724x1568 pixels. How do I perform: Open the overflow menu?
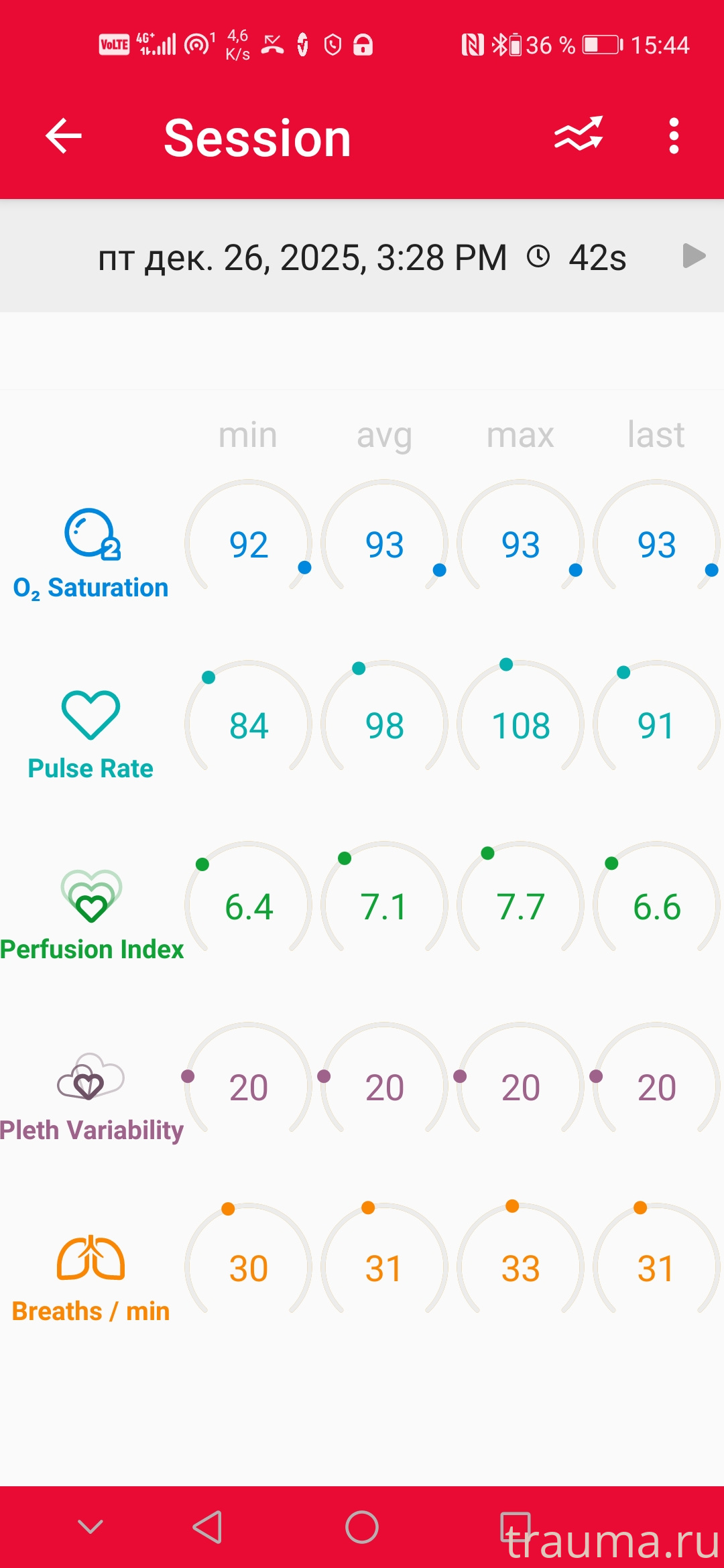(x=674, y=136)
